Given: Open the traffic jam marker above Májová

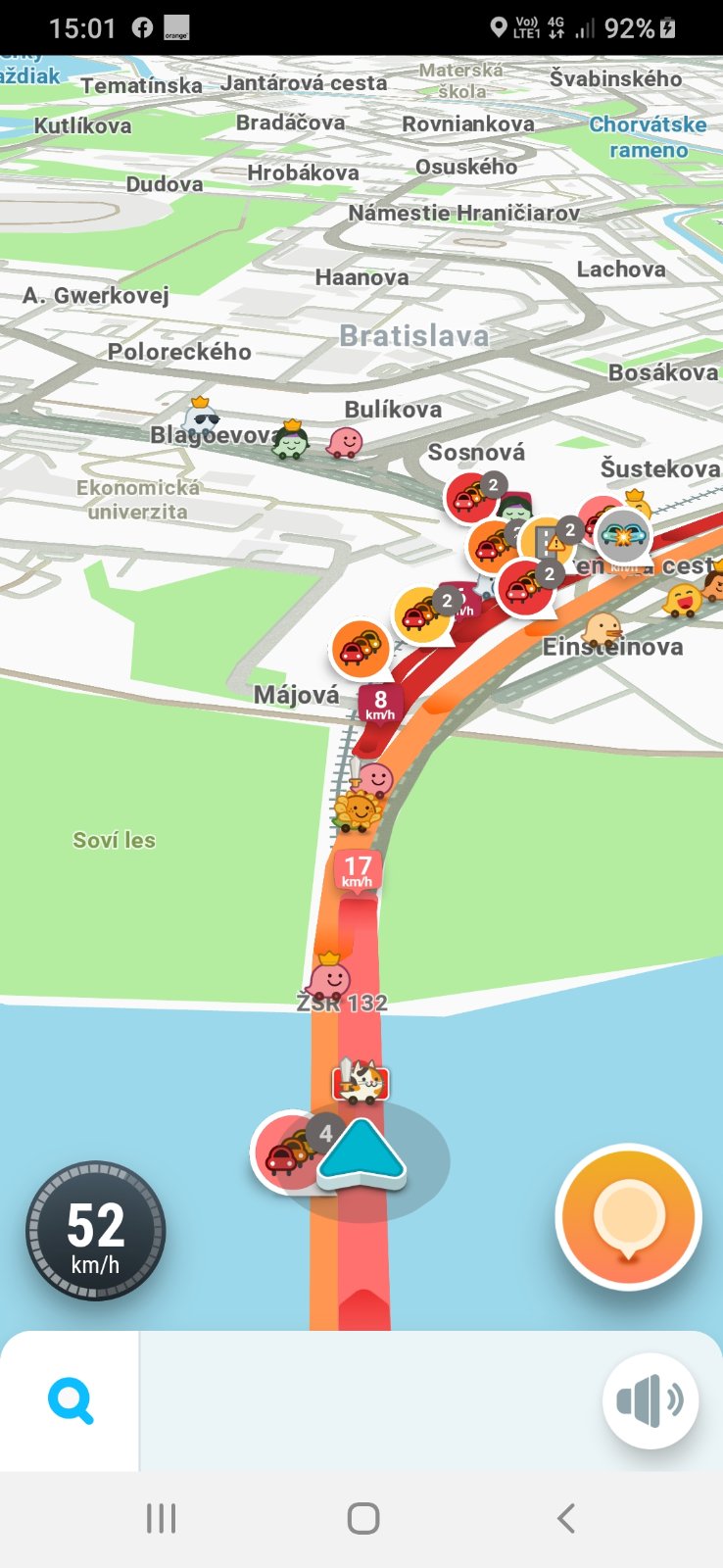Looking at the screenshot, I should pyautogui.click(x=361, y=648).
